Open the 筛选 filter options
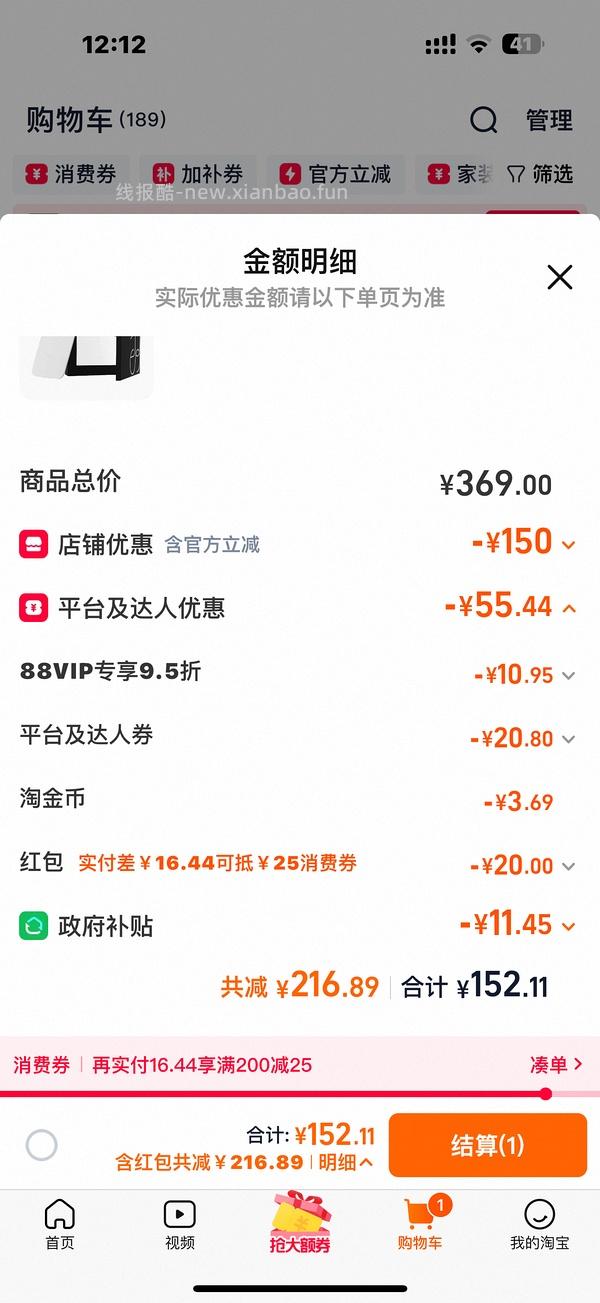This screenshot has width=600, height=1303. pyautogui.click(x=540, y=175)
